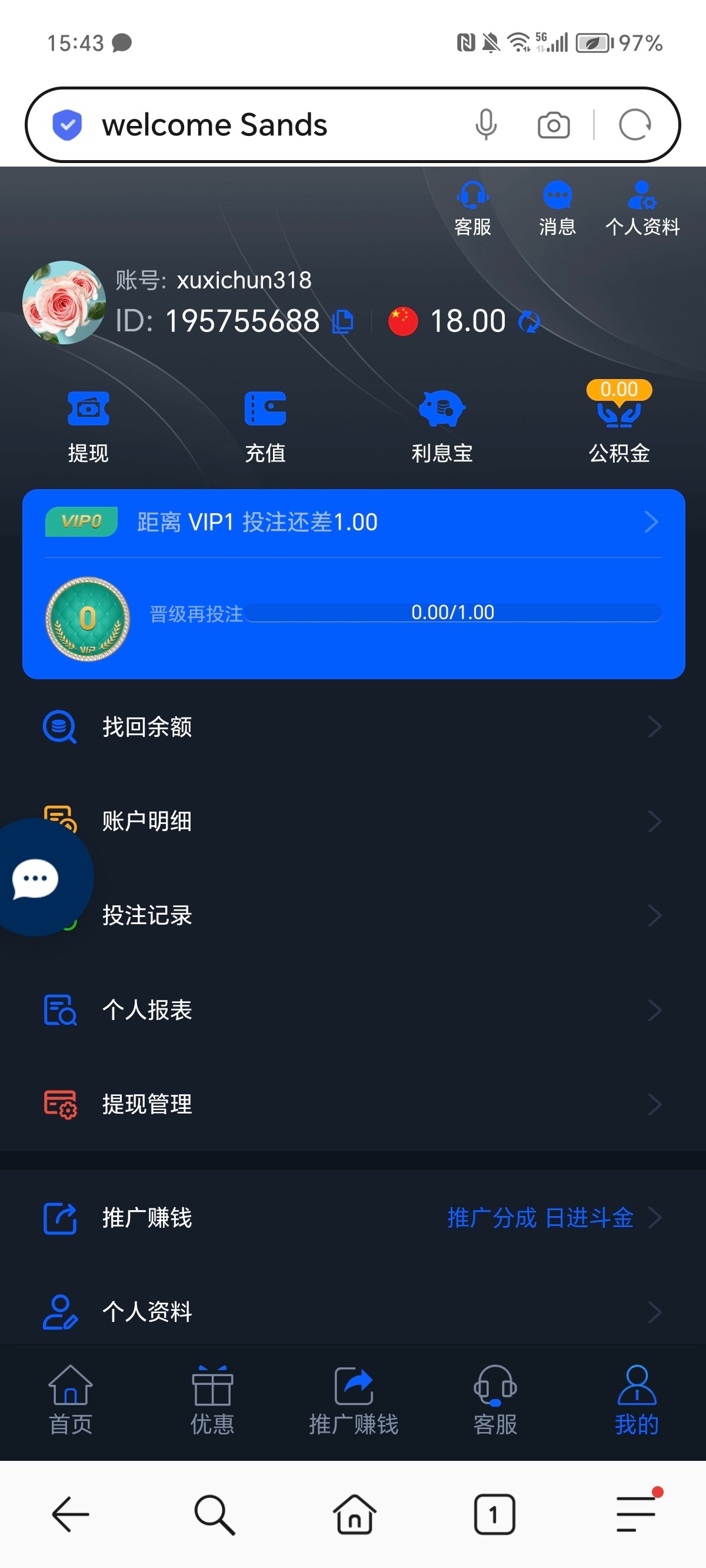Switch to the 首页 tab
This screenshot has width=706, height=1568.
pos(71,1400)
